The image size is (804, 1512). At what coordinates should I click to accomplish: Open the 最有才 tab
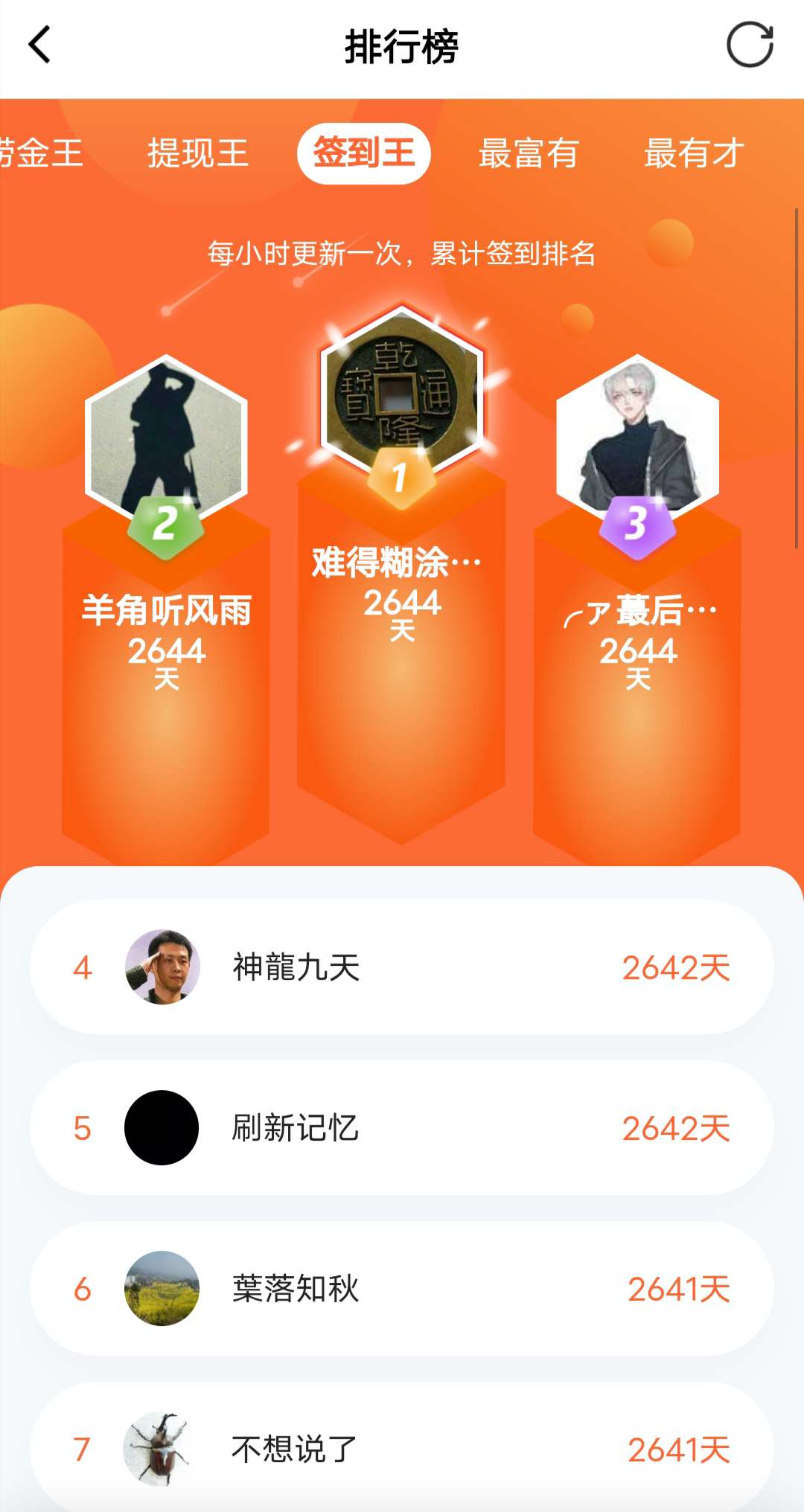point(694,153)
